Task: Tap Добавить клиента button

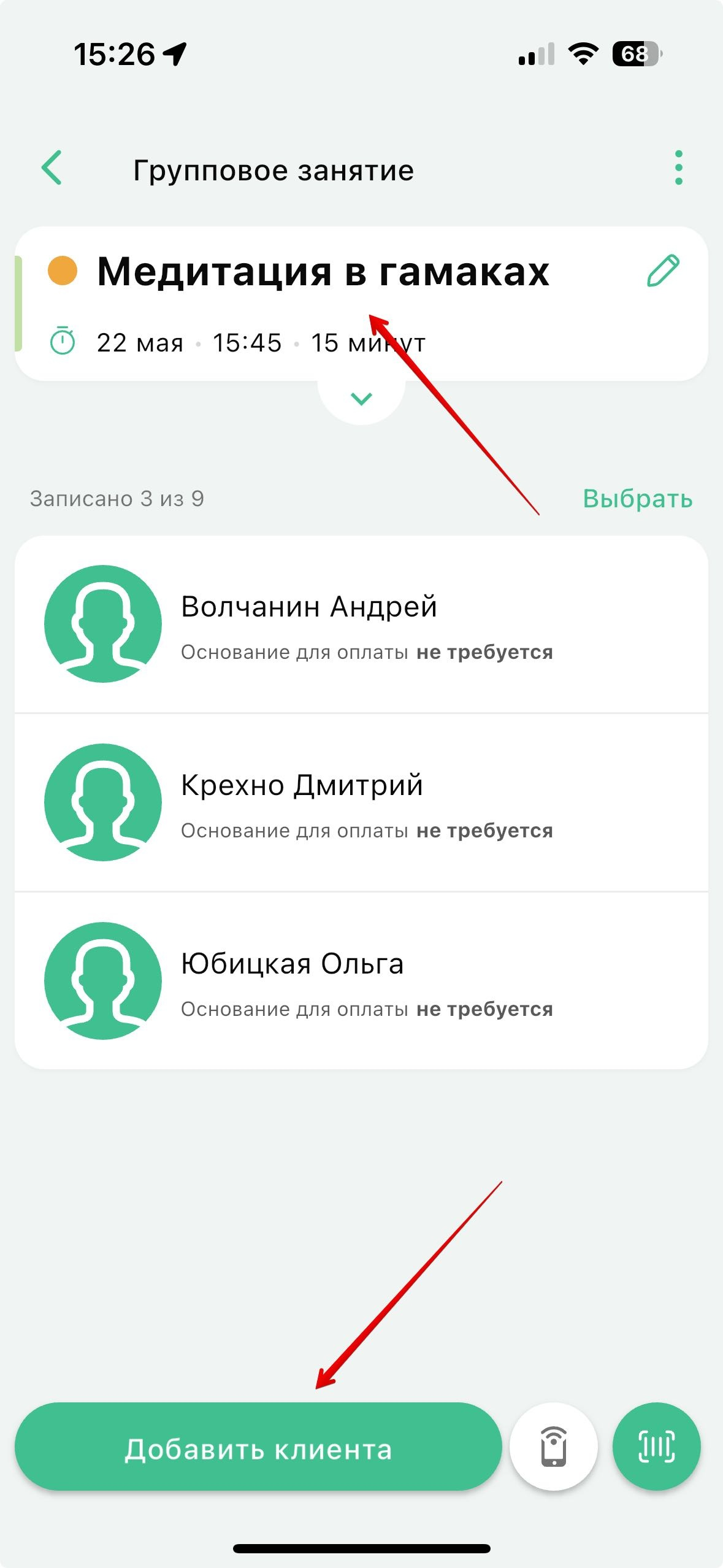Action: [x=258, y=1450]
